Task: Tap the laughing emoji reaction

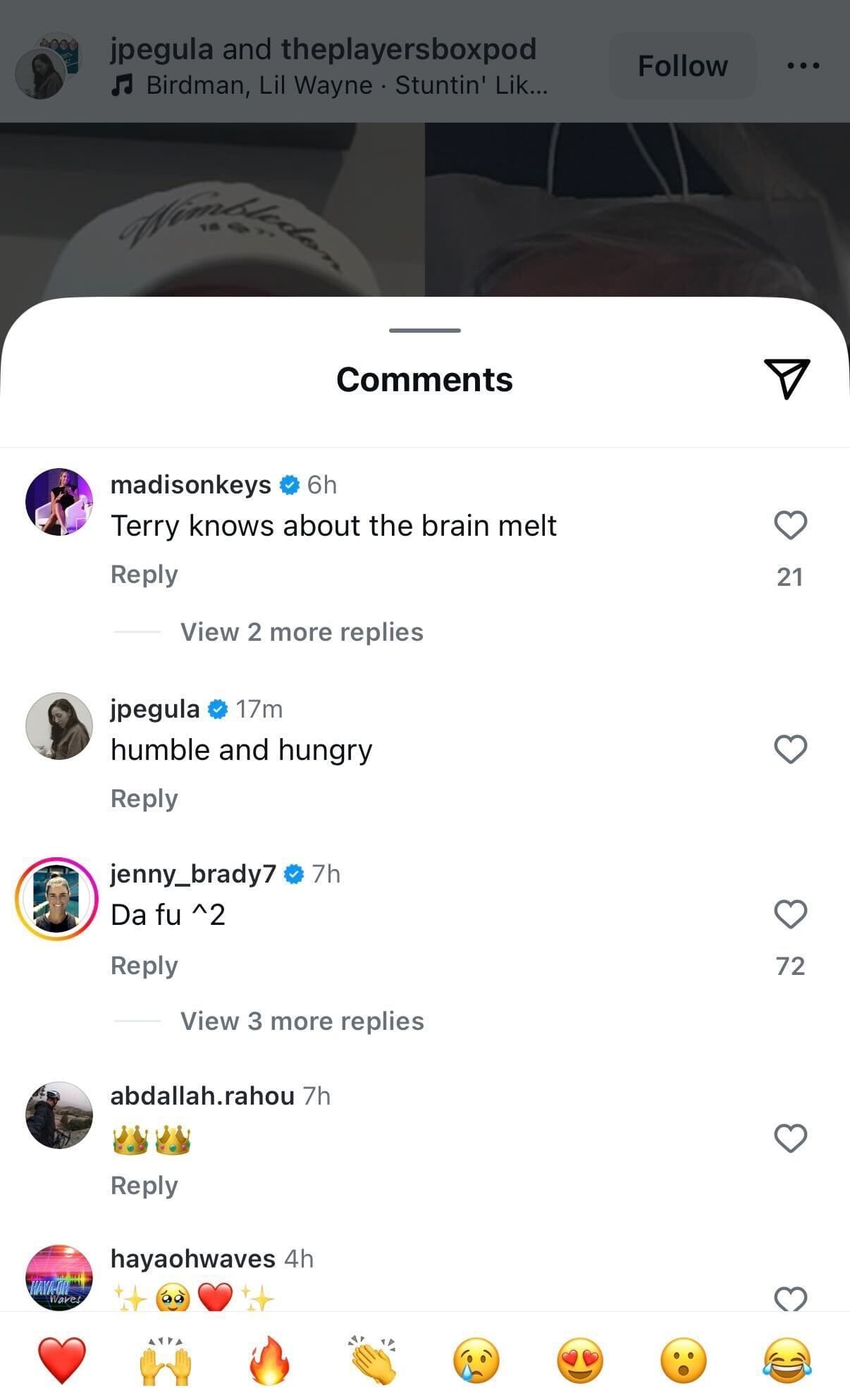Action: (x=791, y=1361)
